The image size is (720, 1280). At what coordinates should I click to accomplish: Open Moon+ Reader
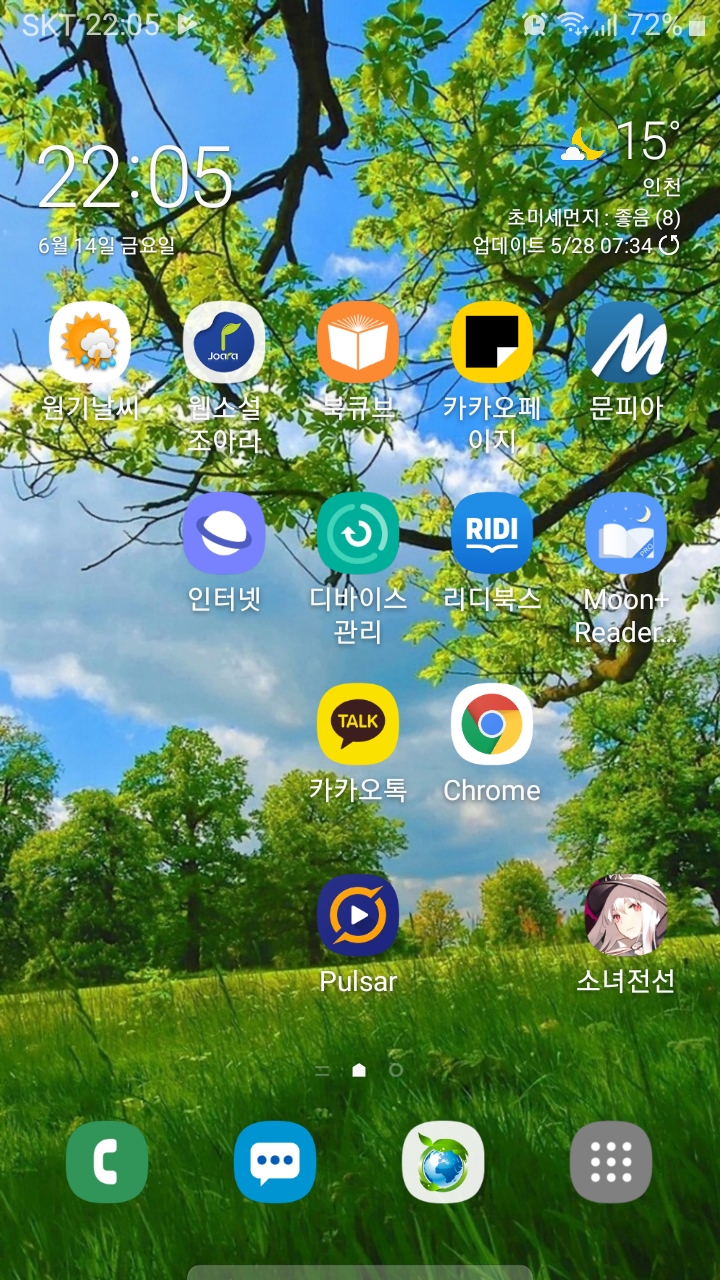(x=626, y=533)
